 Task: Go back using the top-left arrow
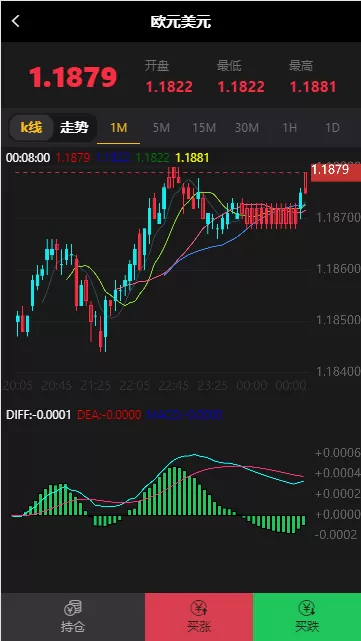pos(16,21)
